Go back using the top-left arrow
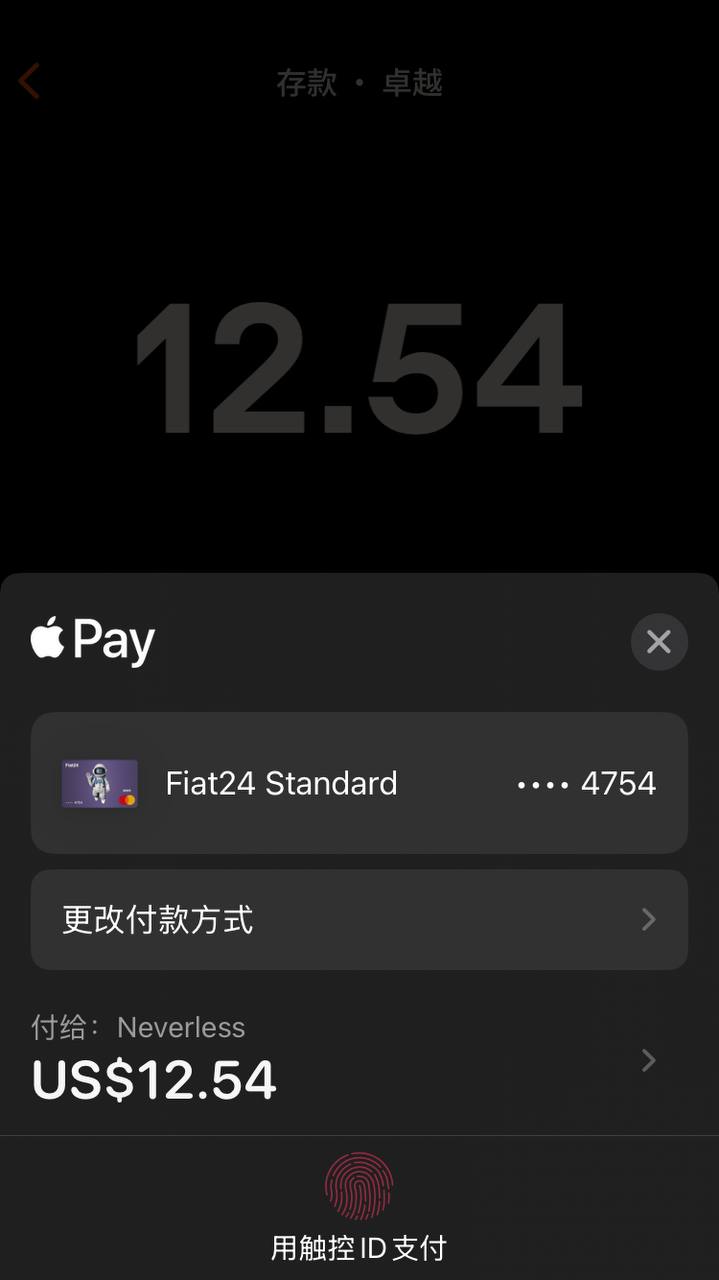Screen dimensions: 719x1280 pos(30,81)
